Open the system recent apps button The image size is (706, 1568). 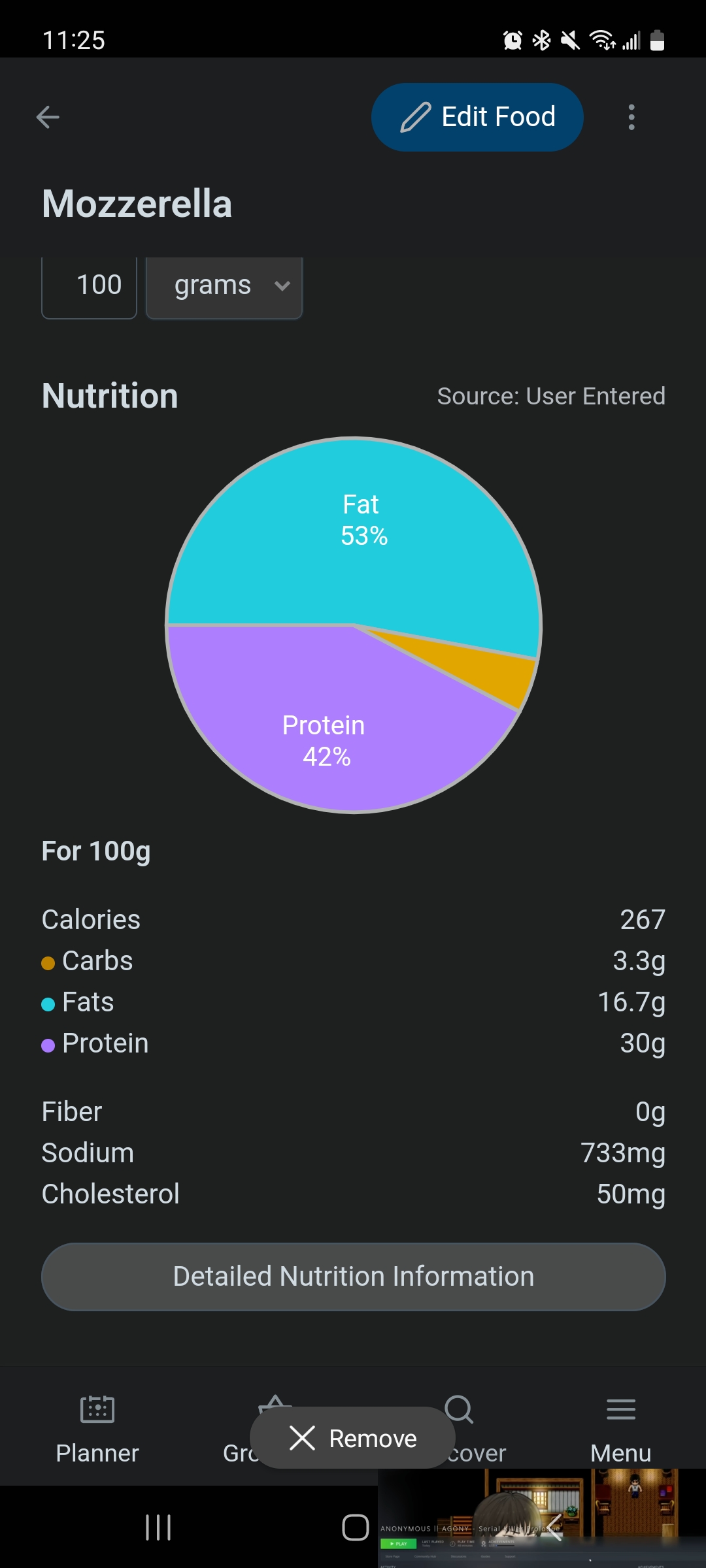[158, 1527]
